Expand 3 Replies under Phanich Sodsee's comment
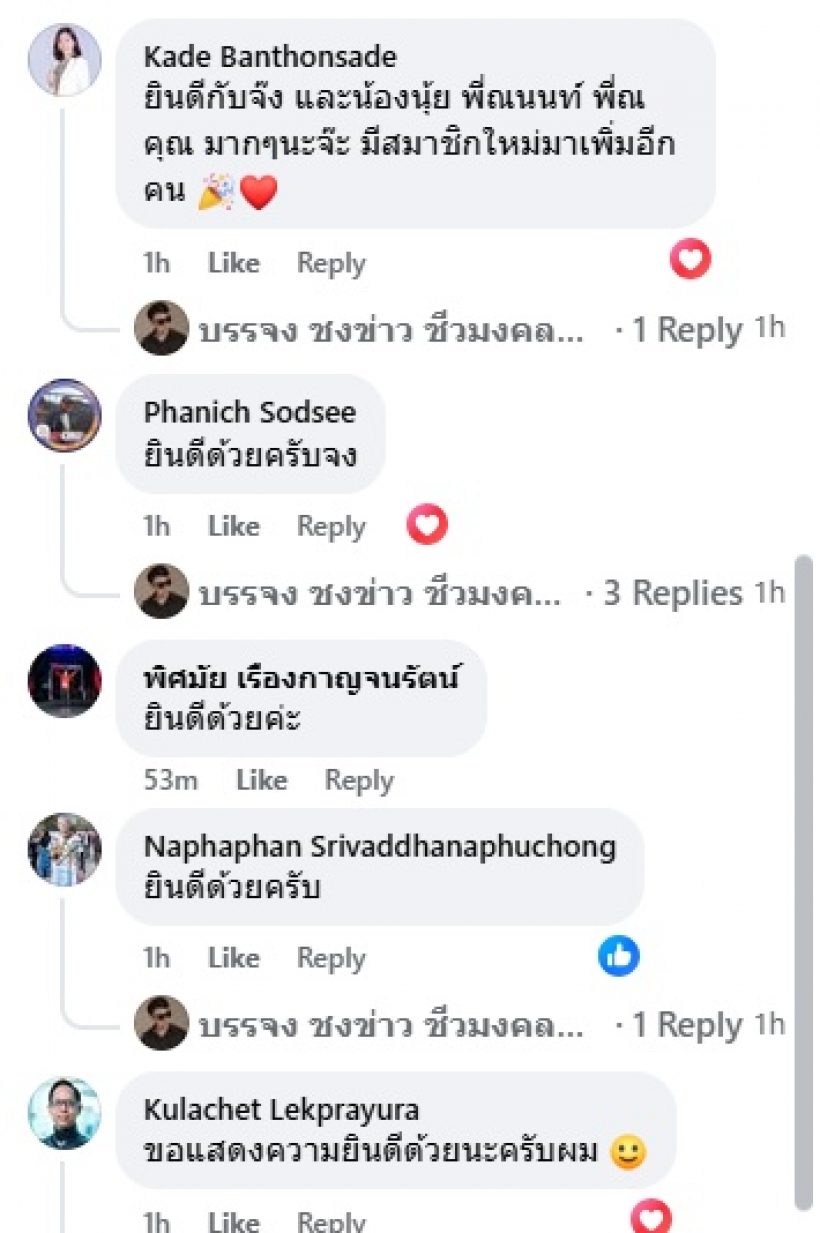Image resolution: width=820 pixels, height=1233 pixels. click(x=673, y=593)
